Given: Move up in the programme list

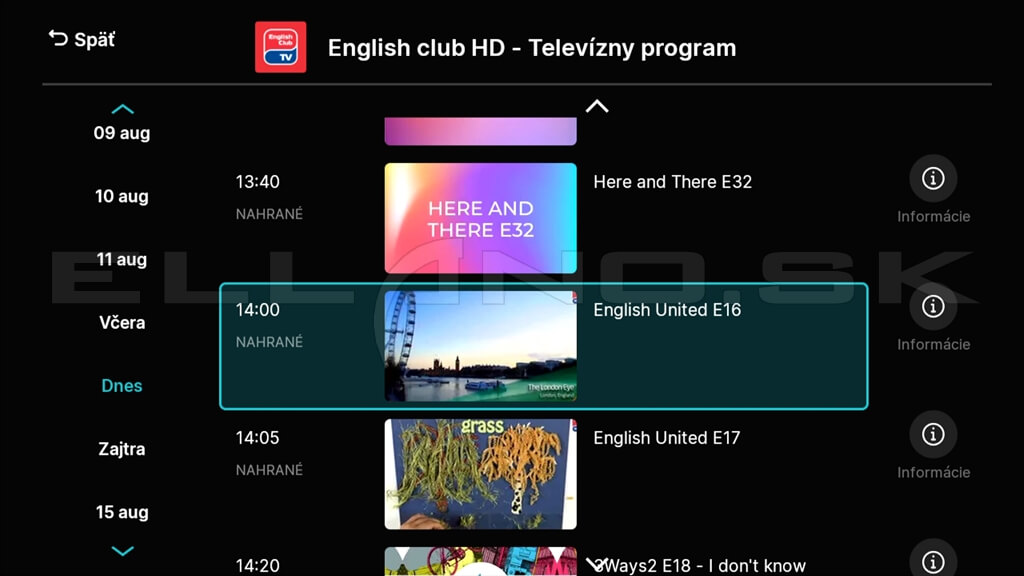Looking at the screenshot, I should [597, 106].
